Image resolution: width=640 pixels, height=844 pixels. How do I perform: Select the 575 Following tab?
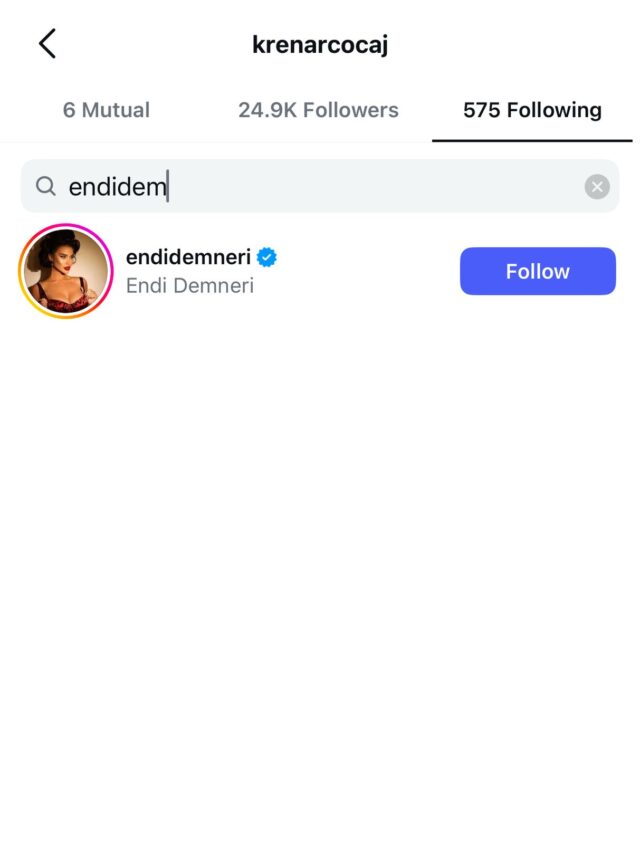coord(532,110)
